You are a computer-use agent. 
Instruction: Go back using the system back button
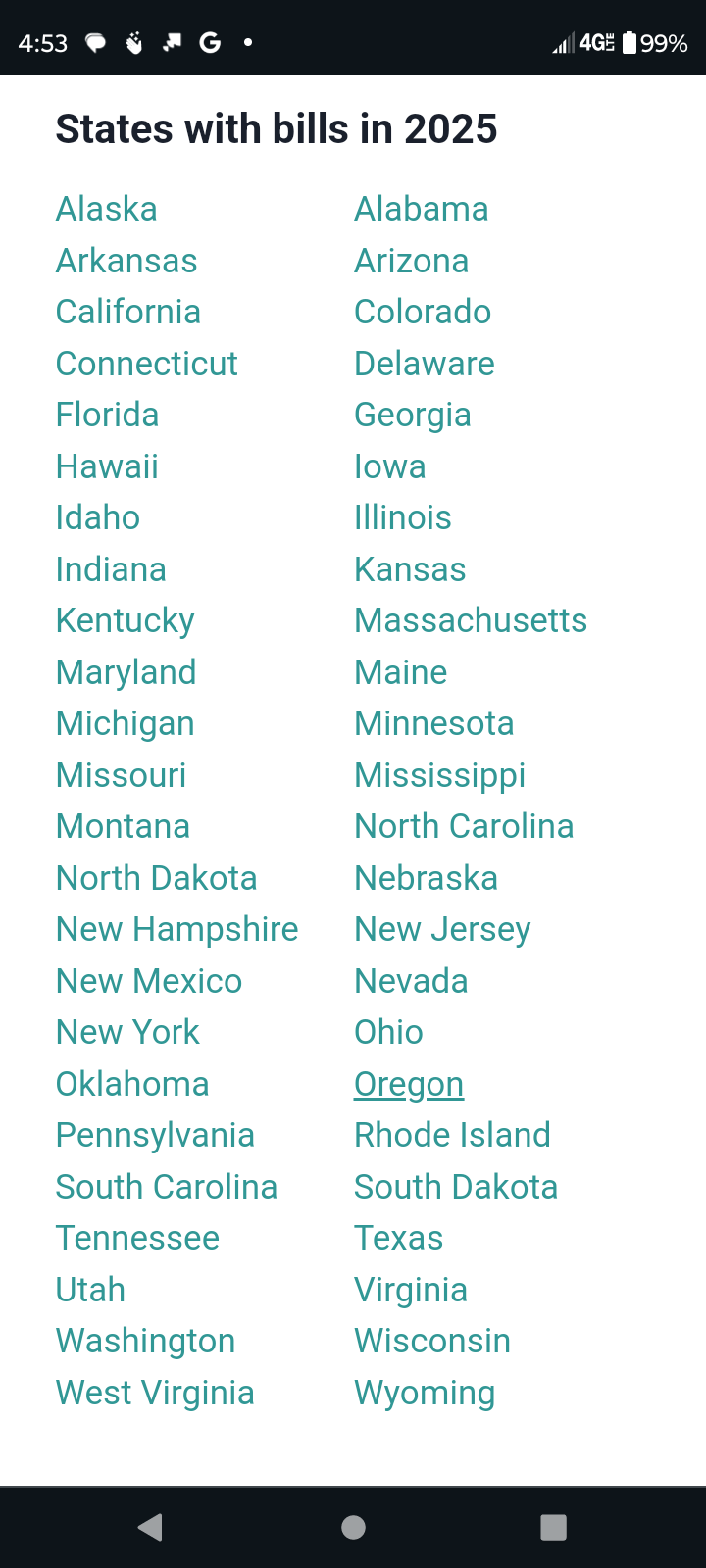(x=150, y=1527)
